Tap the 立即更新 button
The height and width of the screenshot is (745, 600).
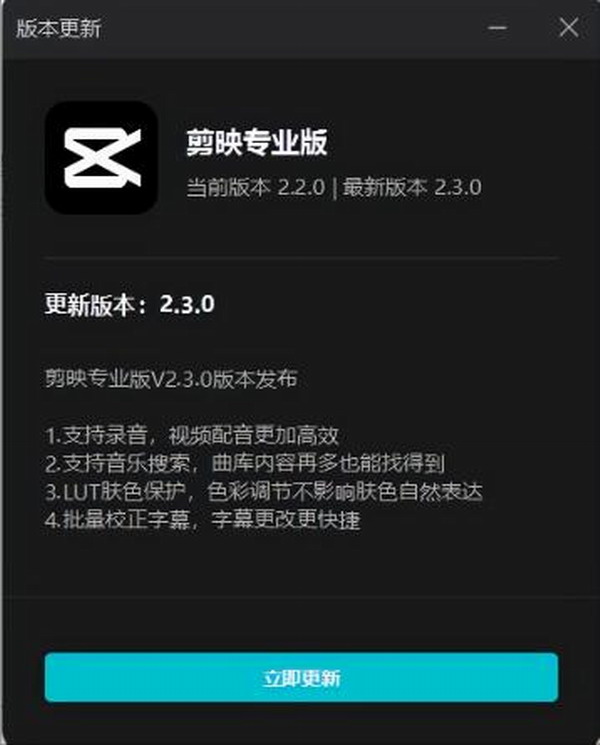[x=301, y=678]
